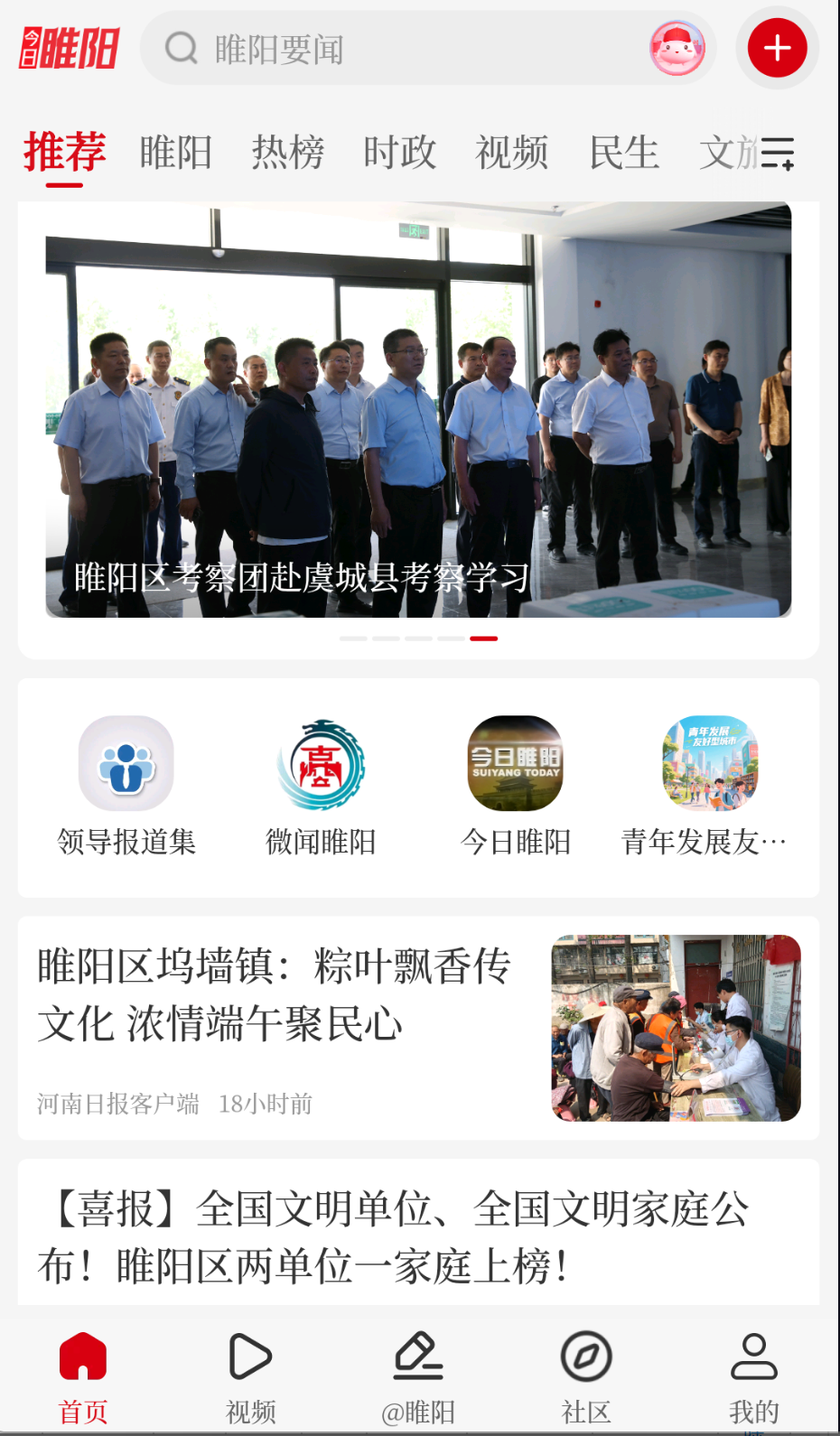Tap the 睢阳要闻 search input field
This screenshot has width=840, height=1436.
[x=379, y=49]
